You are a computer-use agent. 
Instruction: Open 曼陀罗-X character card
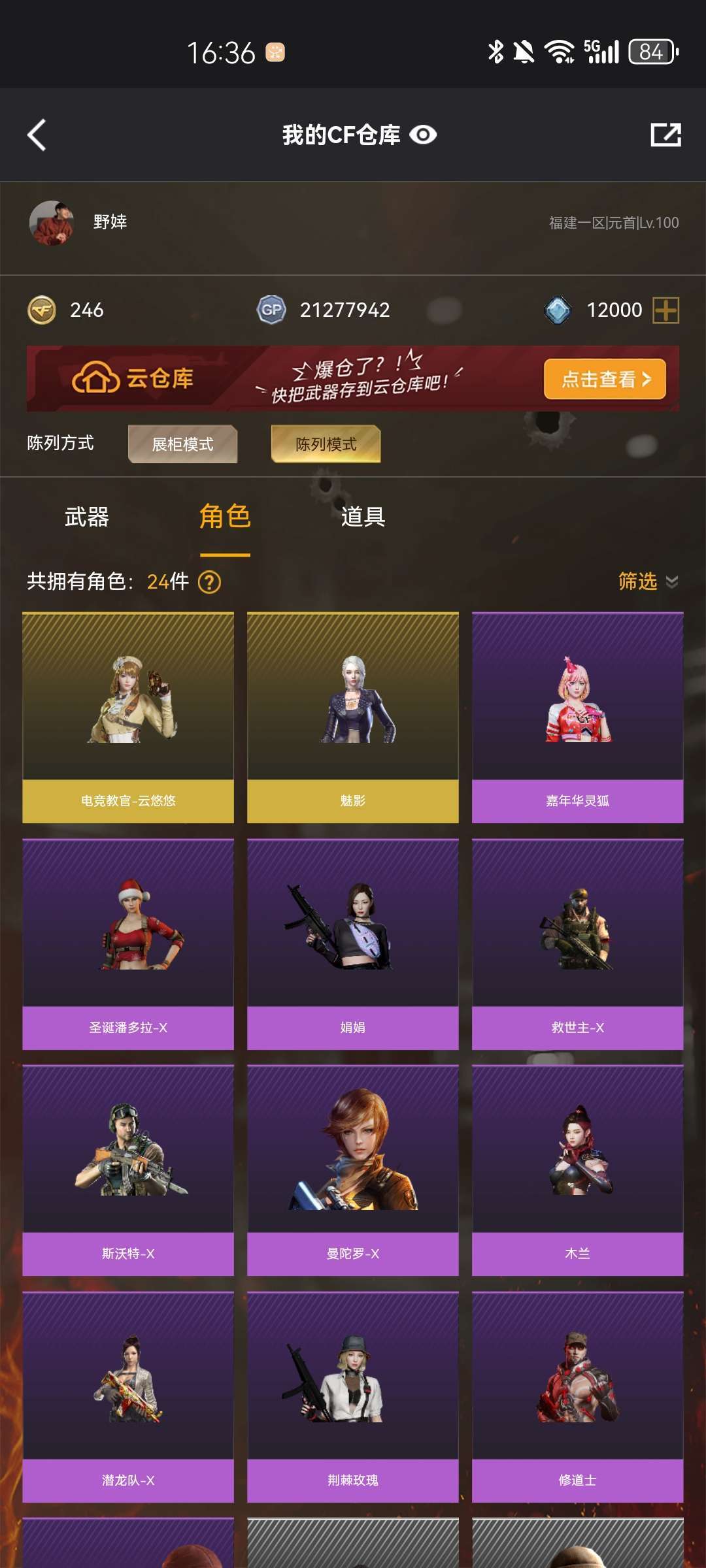pos(353,1170)
